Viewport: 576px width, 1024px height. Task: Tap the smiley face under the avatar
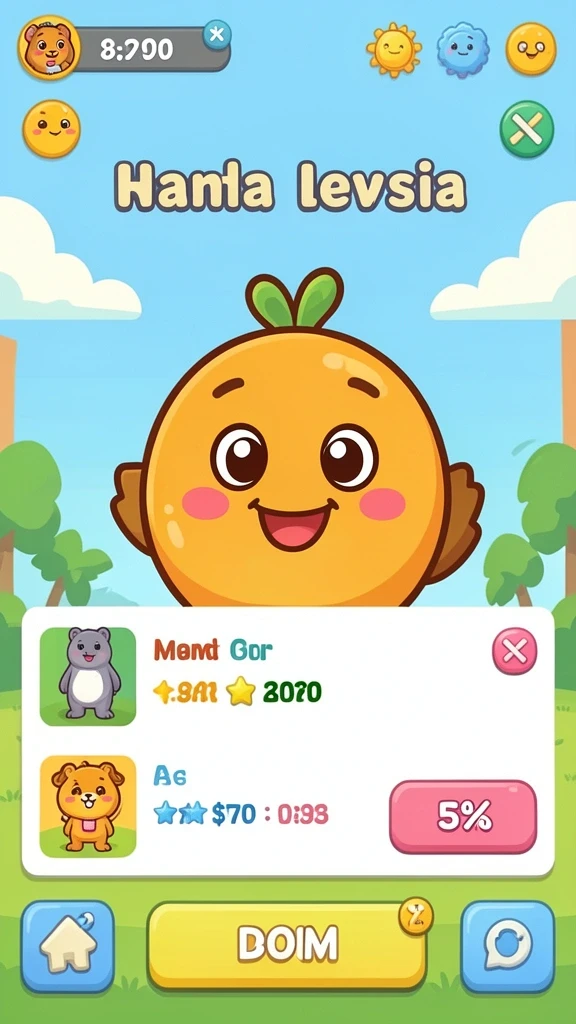click(x=51, y=129)
